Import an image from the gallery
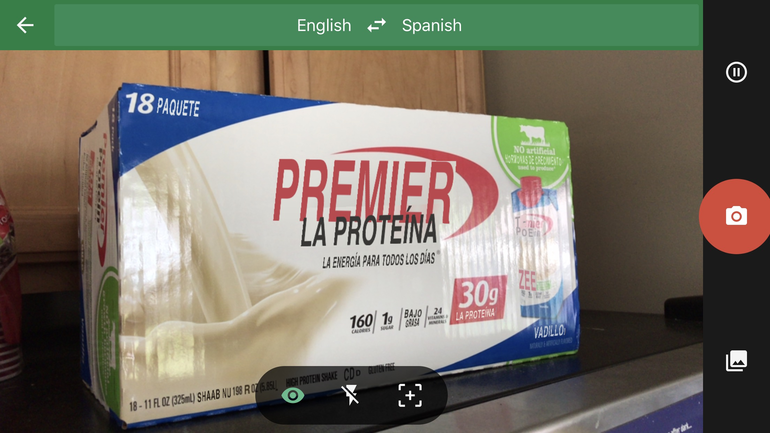The height and width of the screenshot is (433, 770). pyautogui.click(x=736, y=361)
